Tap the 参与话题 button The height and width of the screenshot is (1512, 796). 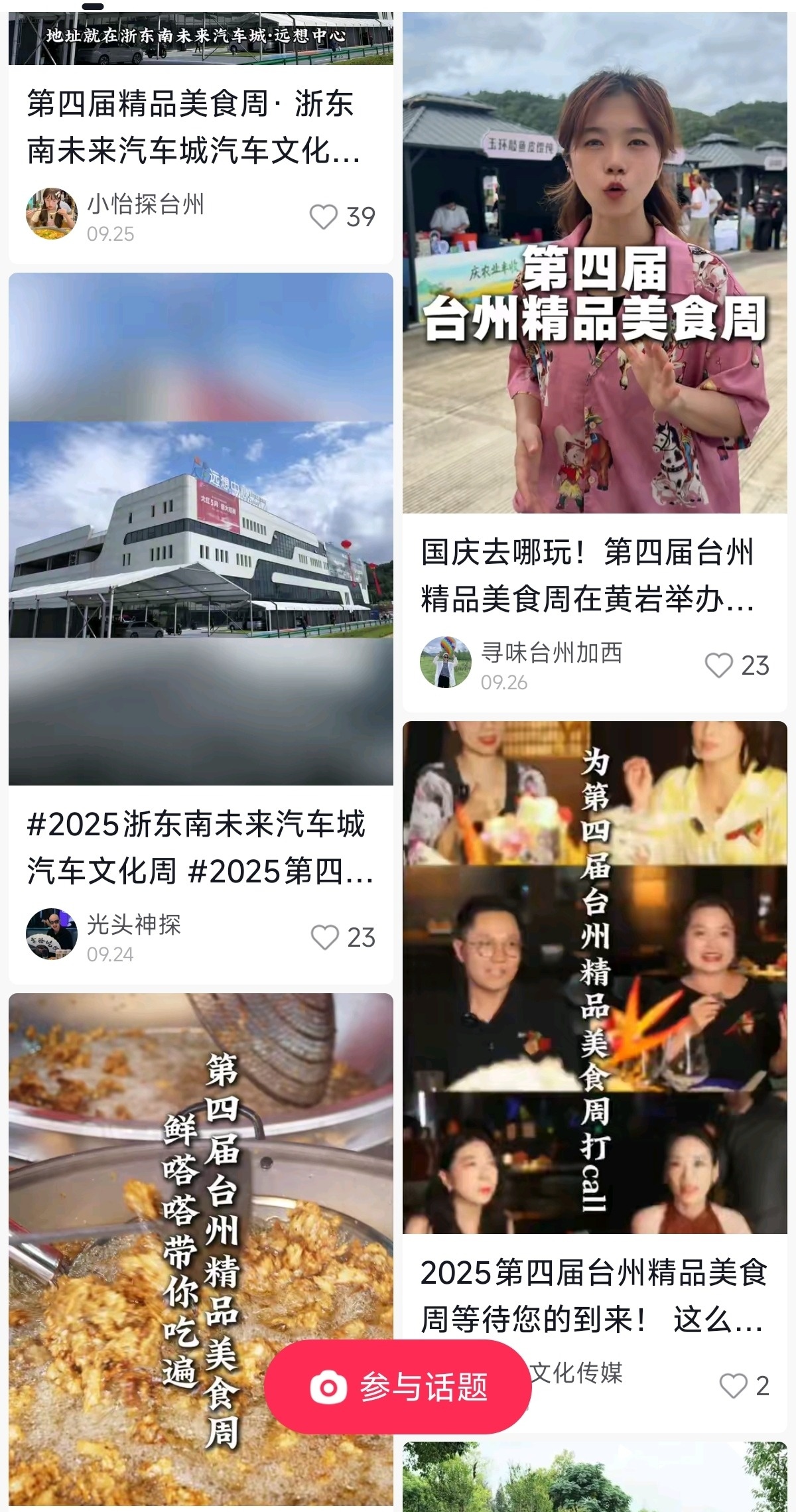coord(398,1387)
